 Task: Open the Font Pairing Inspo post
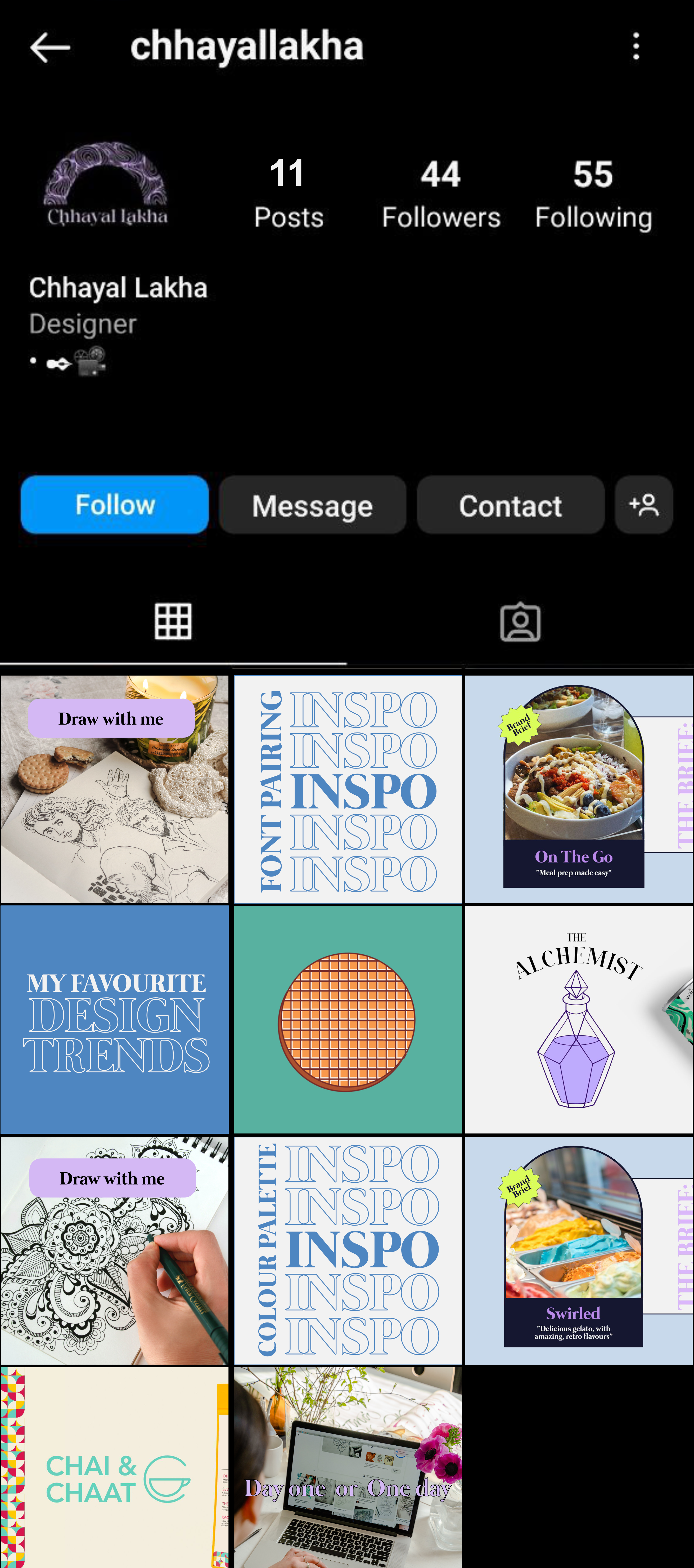348,789
